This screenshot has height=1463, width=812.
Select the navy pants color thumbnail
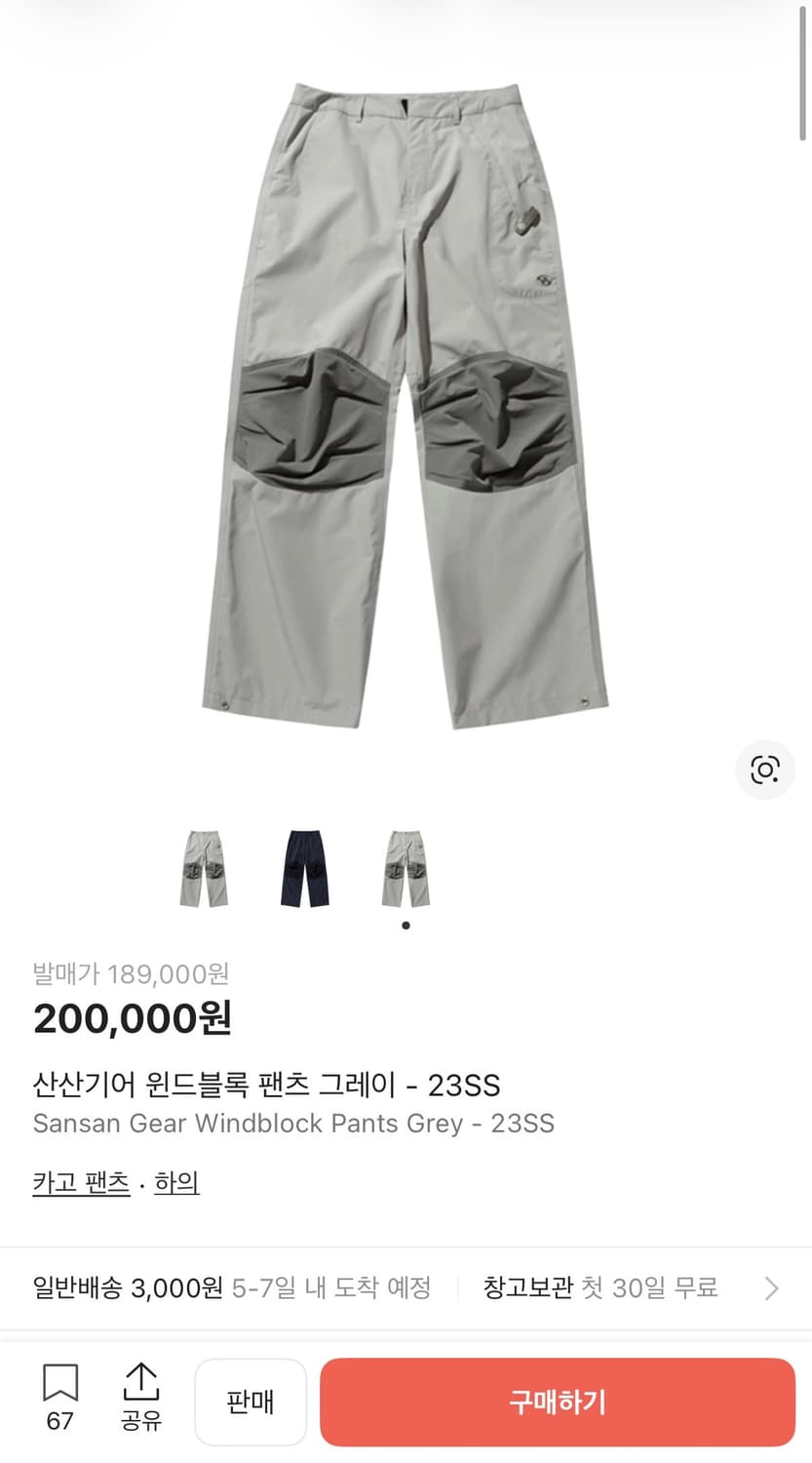305,869
